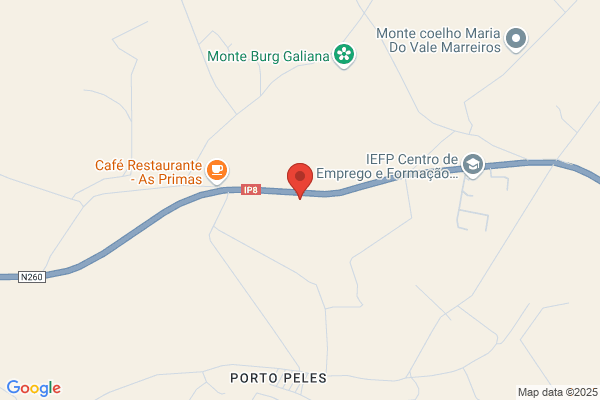Tap Monte coelho Maria Do Vale Marreiros pin
This screenshot has height=400, width=600.
(x=516, y=39)
